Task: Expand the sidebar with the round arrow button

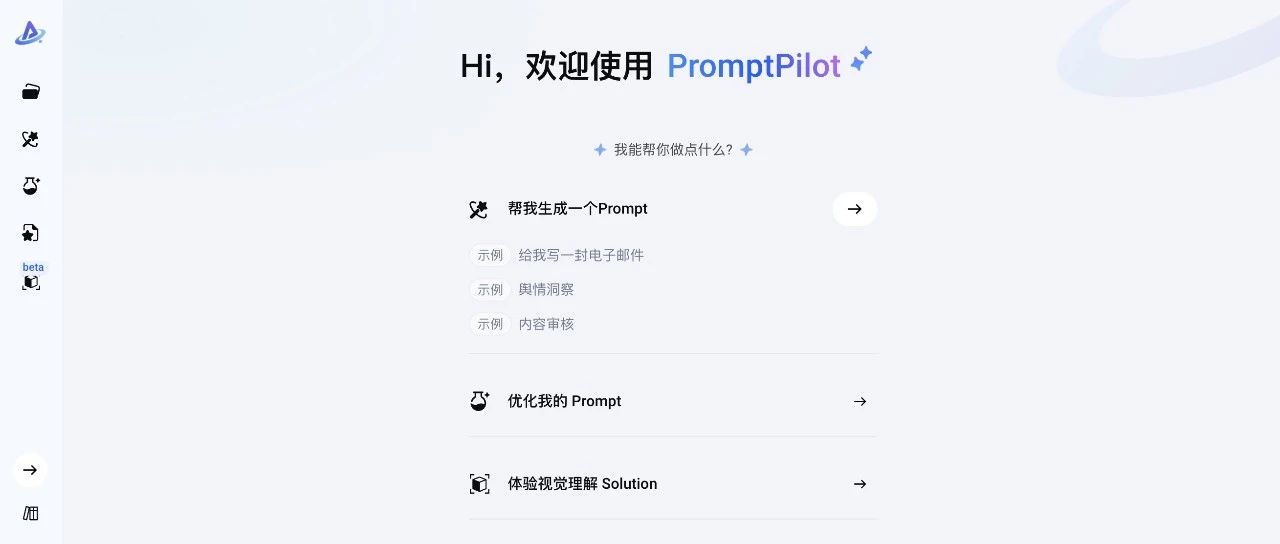Action: coord(30,470)
